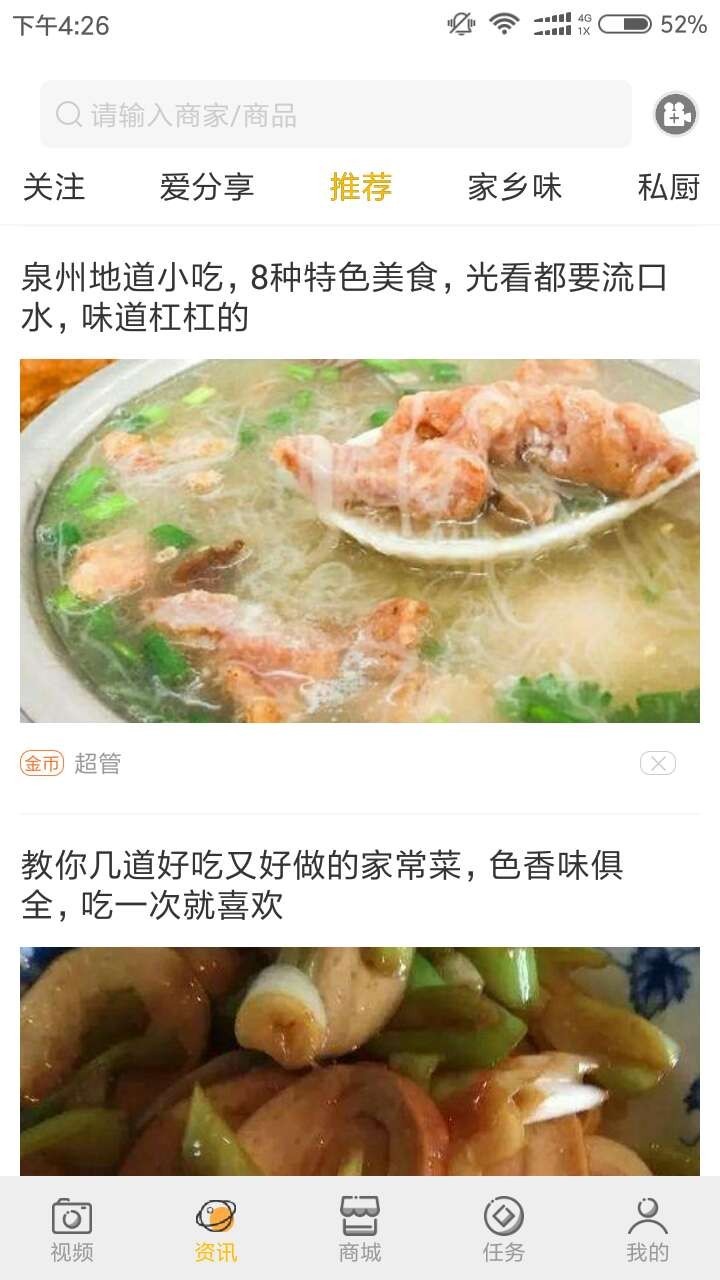The image size is (720, 1280).
Task: Open the 任务 section
Action: [x=504, y=1229]
